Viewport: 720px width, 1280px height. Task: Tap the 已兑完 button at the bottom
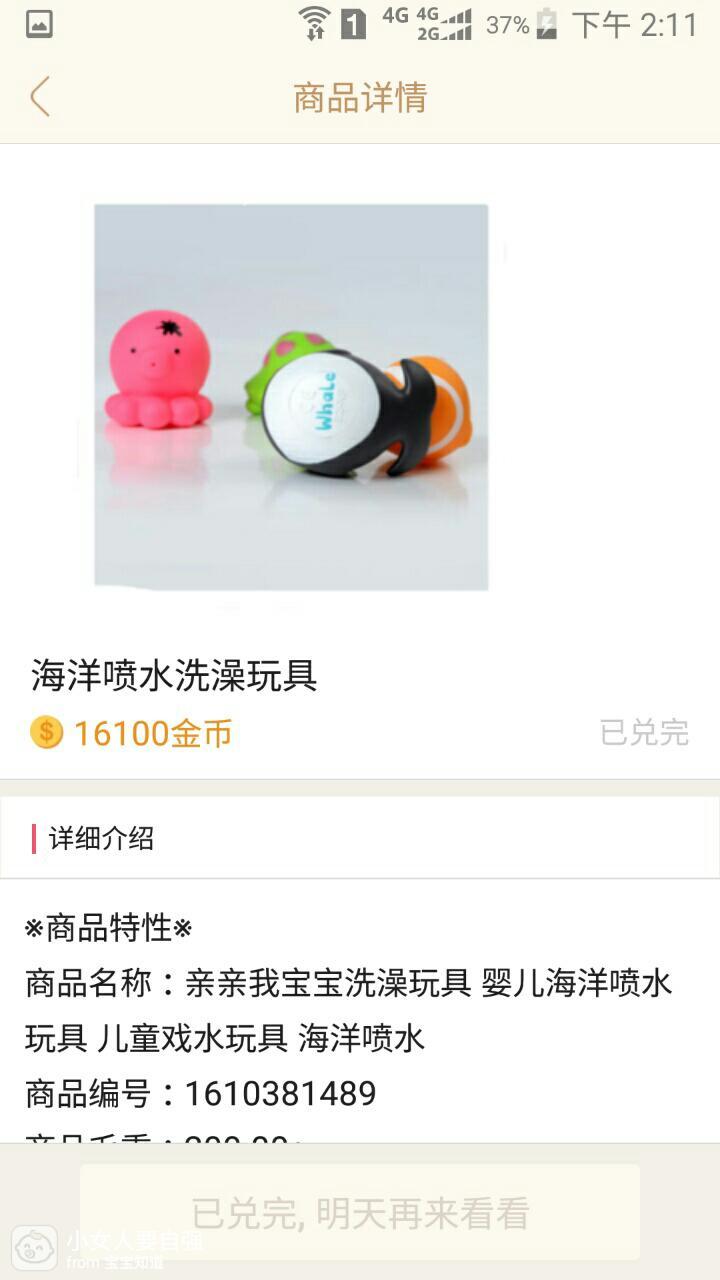point(360,1213)
